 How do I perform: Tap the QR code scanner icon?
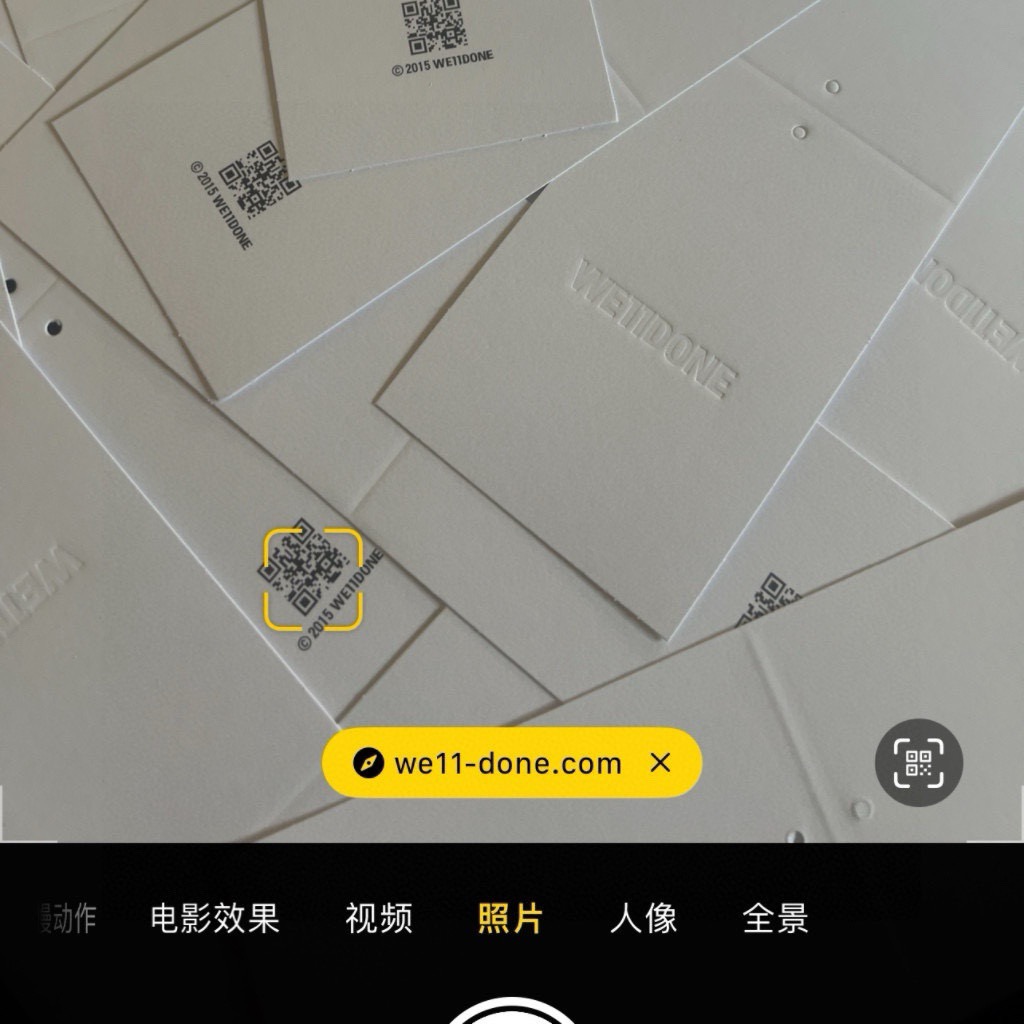point(918,763)
